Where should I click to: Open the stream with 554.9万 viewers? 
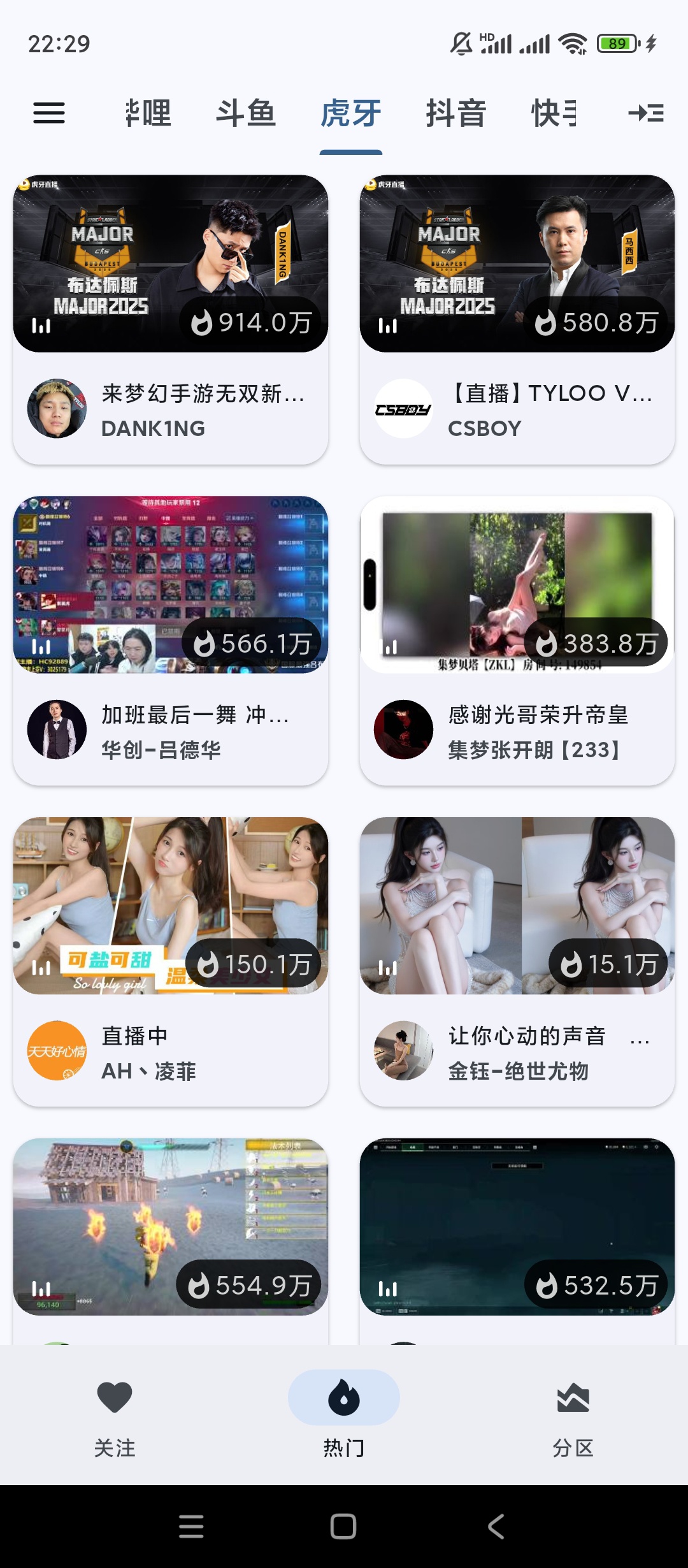171,1226
